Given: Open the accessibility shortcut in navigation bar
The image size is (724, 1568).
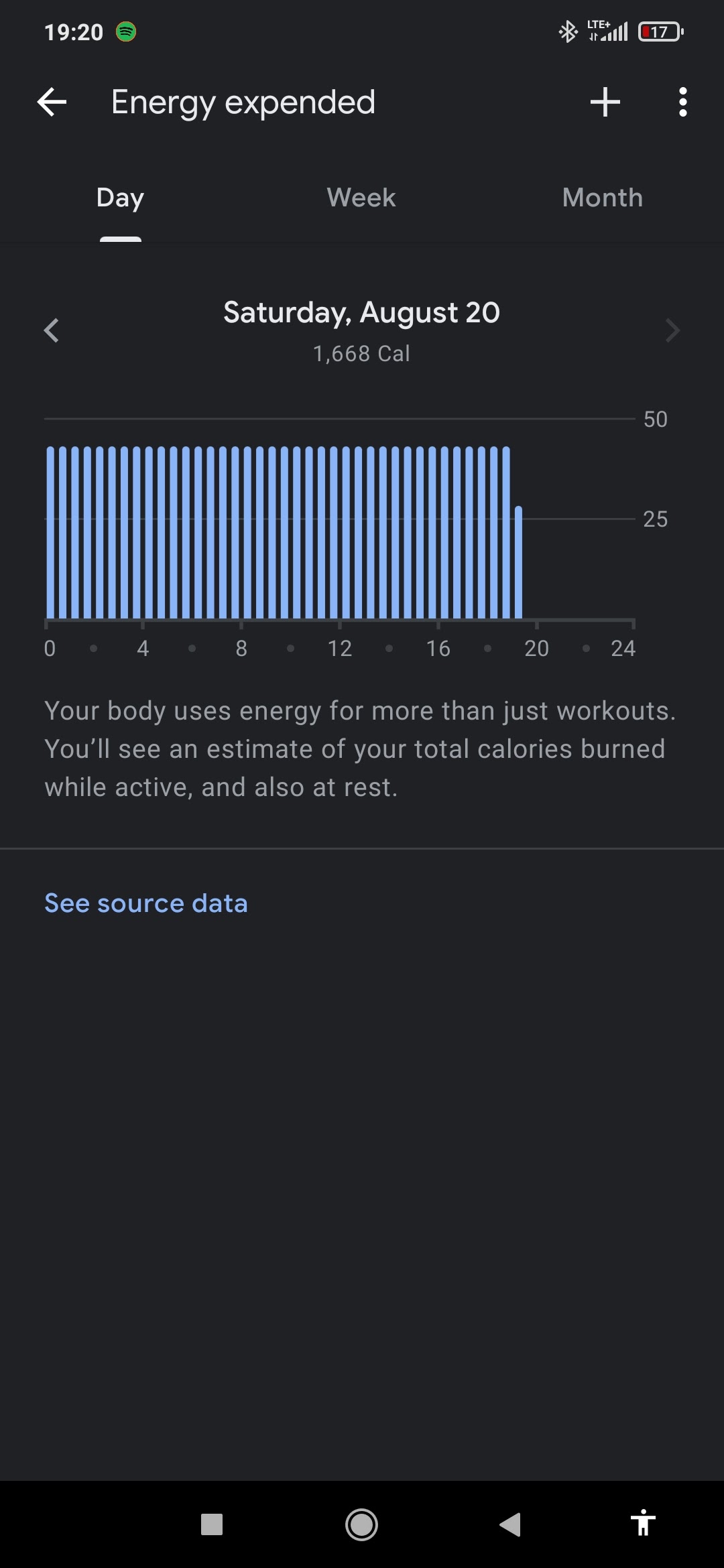Looking at the screenshot, I should click(x=643, y=1523).
